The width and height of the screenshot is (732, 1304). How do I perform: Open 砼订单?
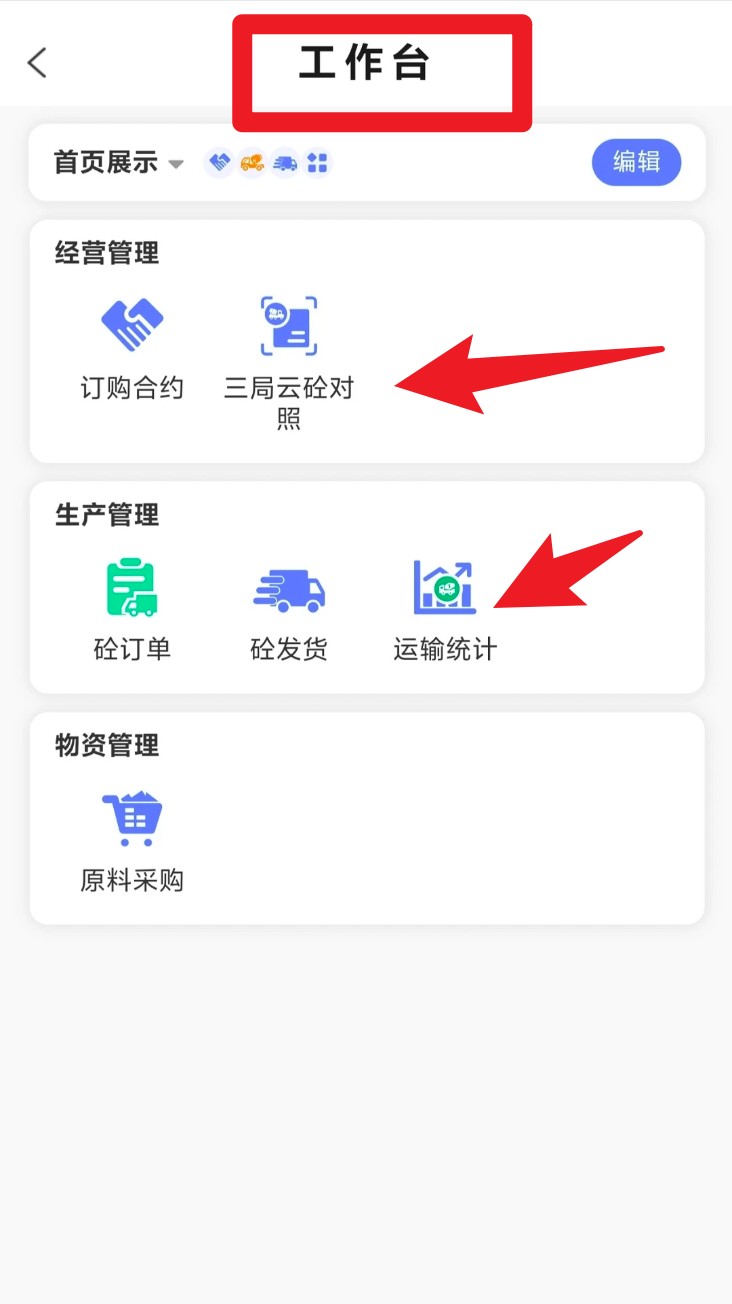(132, 610)
